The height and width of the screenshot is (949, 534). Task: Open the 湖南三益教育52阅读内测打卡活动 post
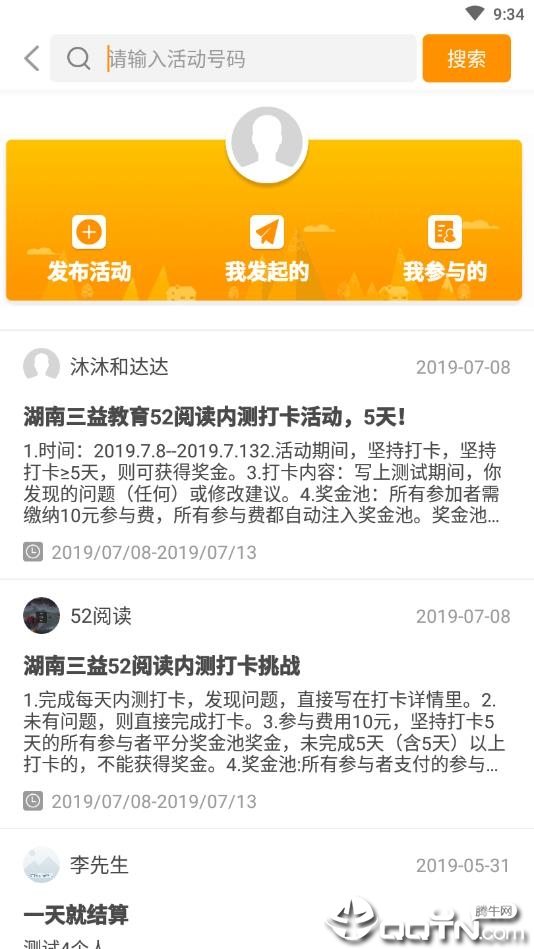[x=267, y=455]
